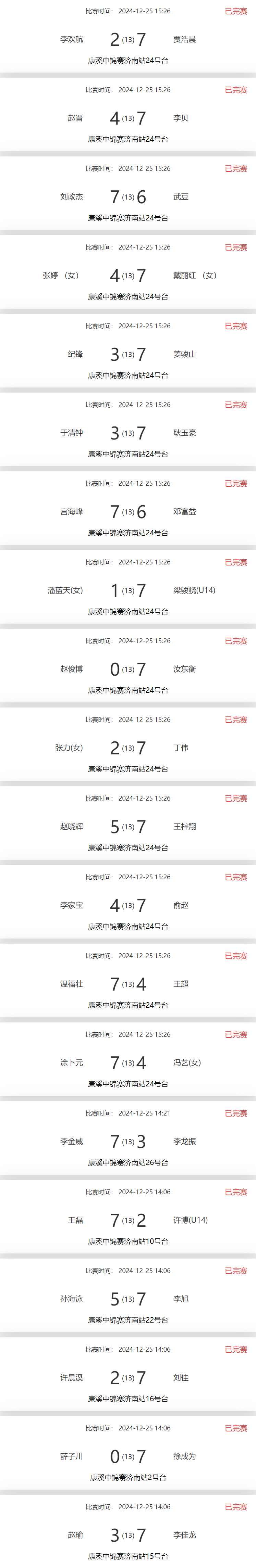View the 于清钟 vs 耿玉豪 match
The width and height of the screenshot is (256, 1568).
coord(128,433)
